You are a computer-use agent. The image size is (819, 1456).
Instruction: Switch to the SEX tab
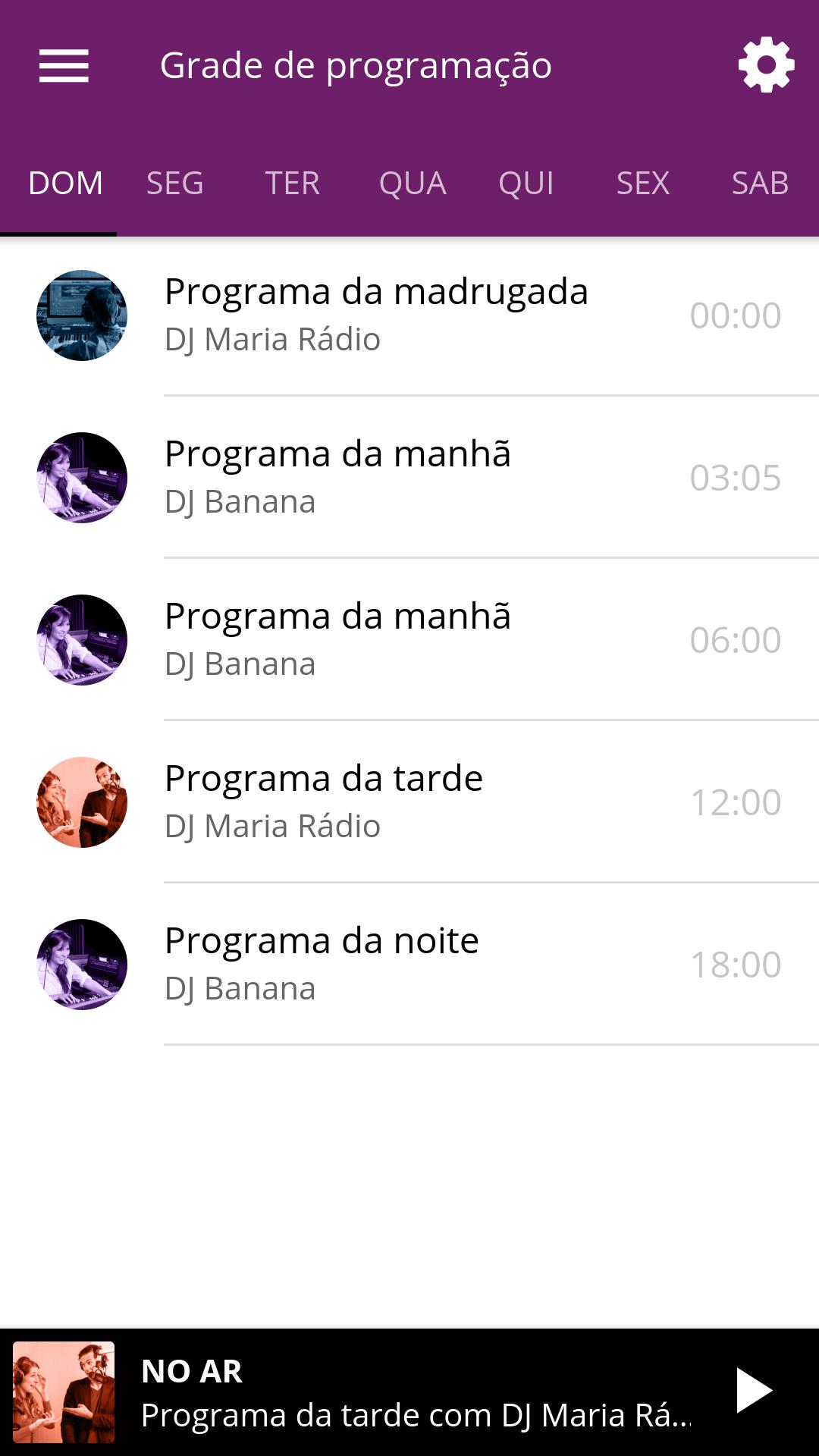643,184
